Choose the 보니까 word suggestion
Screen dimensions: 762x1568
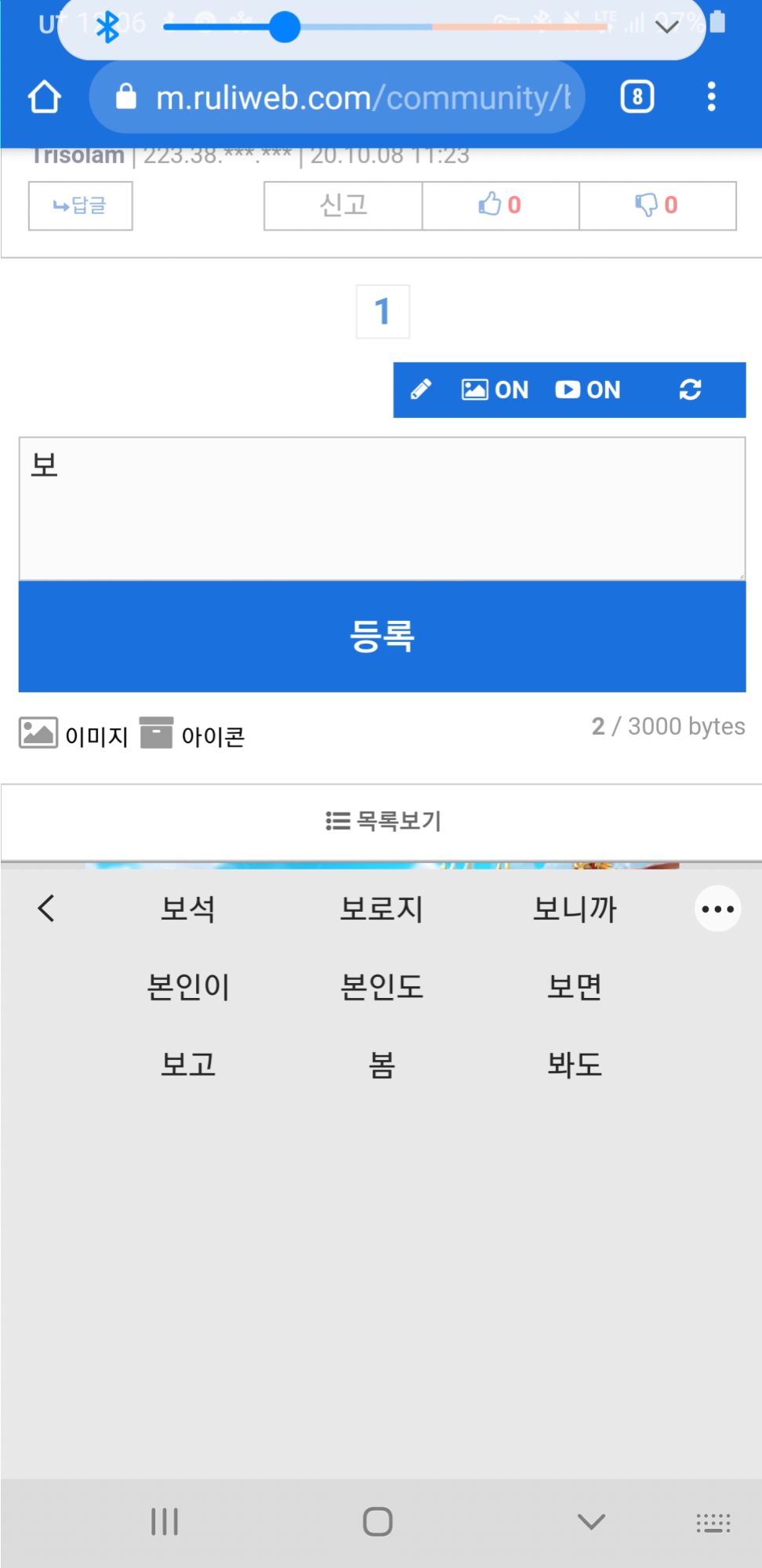click(575, 909)
